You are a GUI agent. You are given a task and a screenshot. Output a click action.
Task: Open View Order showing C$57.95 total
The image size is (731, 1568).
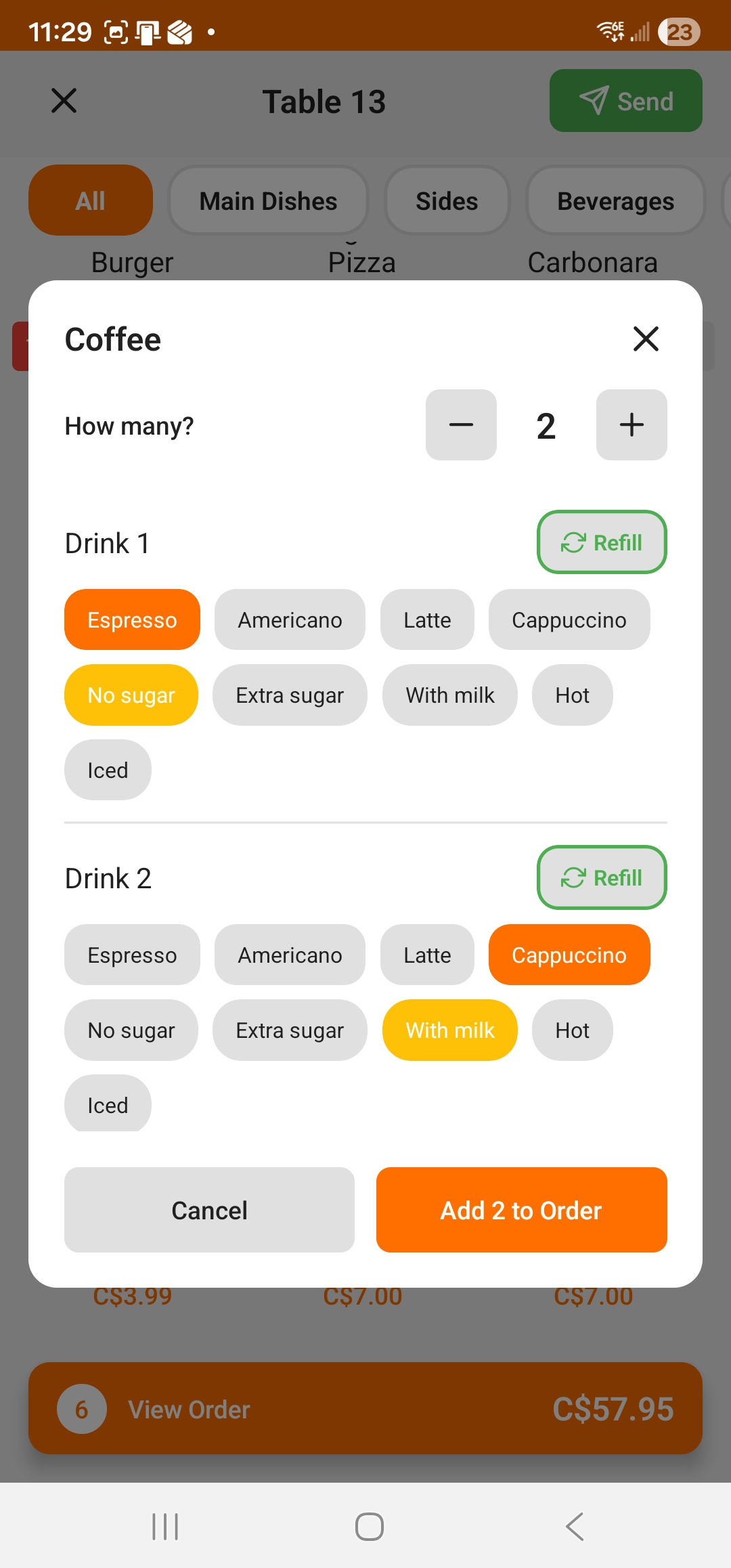[365, 1409]
